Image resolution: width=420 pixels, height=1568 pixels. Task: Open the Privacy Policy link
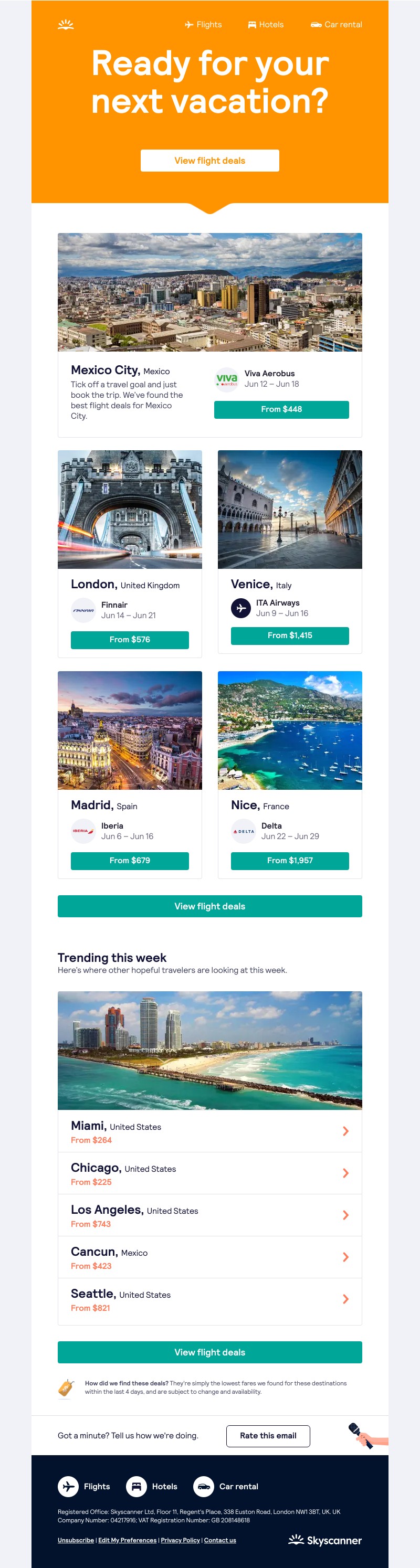180,1540
